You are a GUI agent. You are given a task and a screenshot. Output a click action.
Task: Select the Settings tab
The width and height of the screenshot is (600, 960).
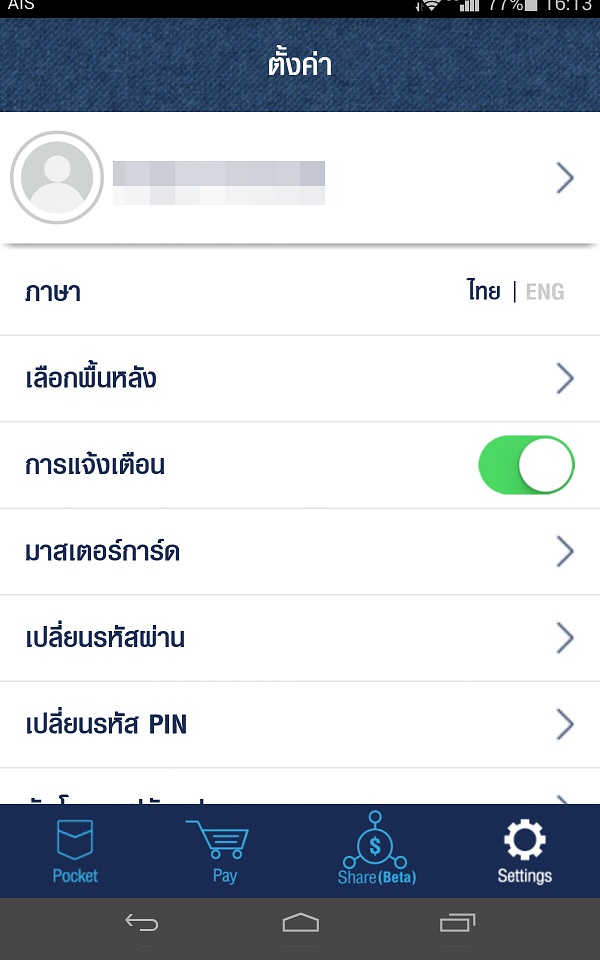tap(525, 852)
